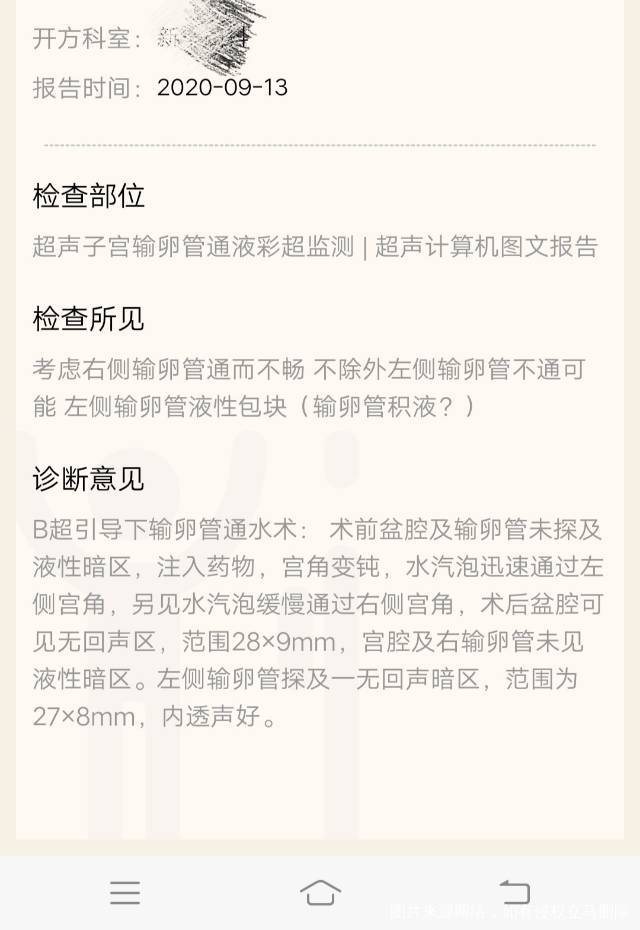
Task: Tap the system back button
Action: tap(514, 892)
